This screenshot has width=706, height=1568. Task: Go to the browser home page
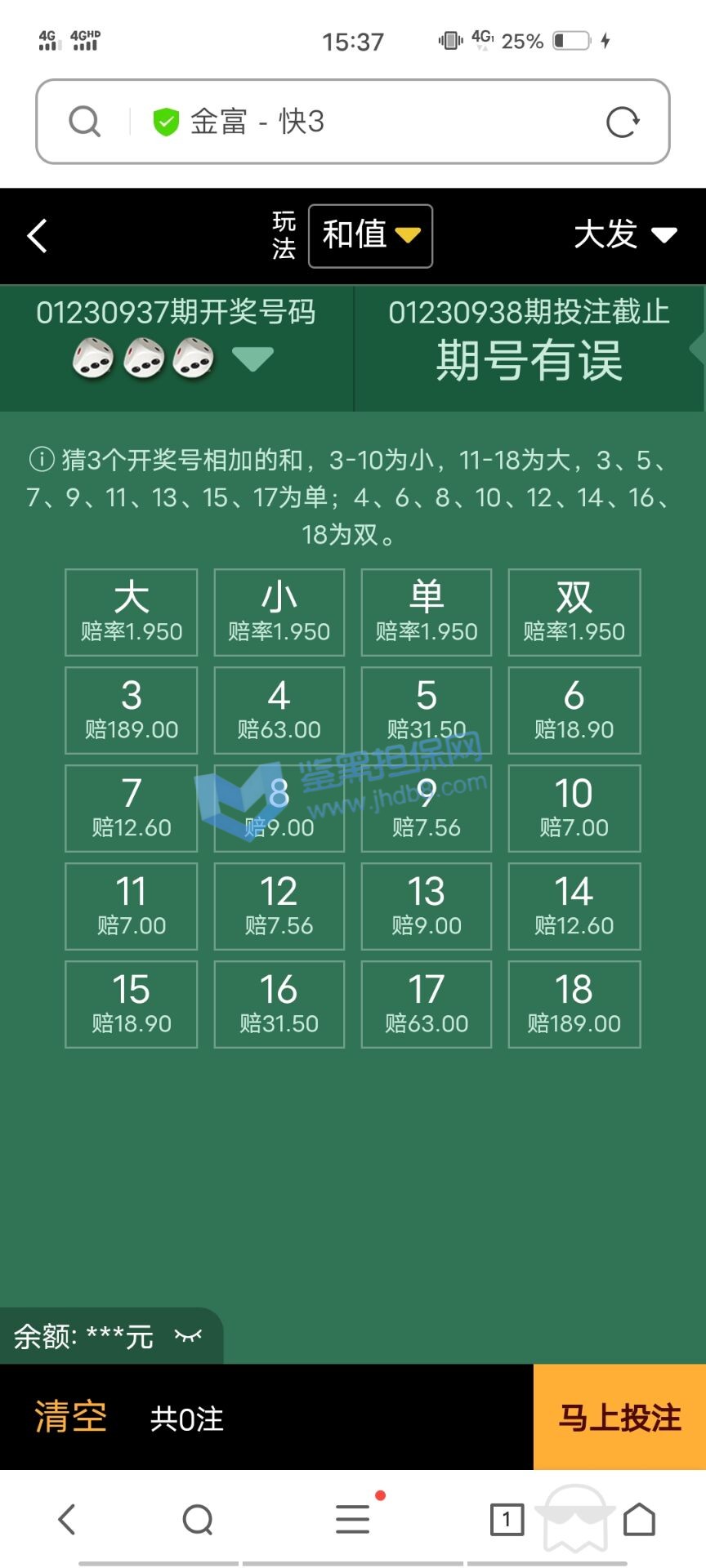639,1520
